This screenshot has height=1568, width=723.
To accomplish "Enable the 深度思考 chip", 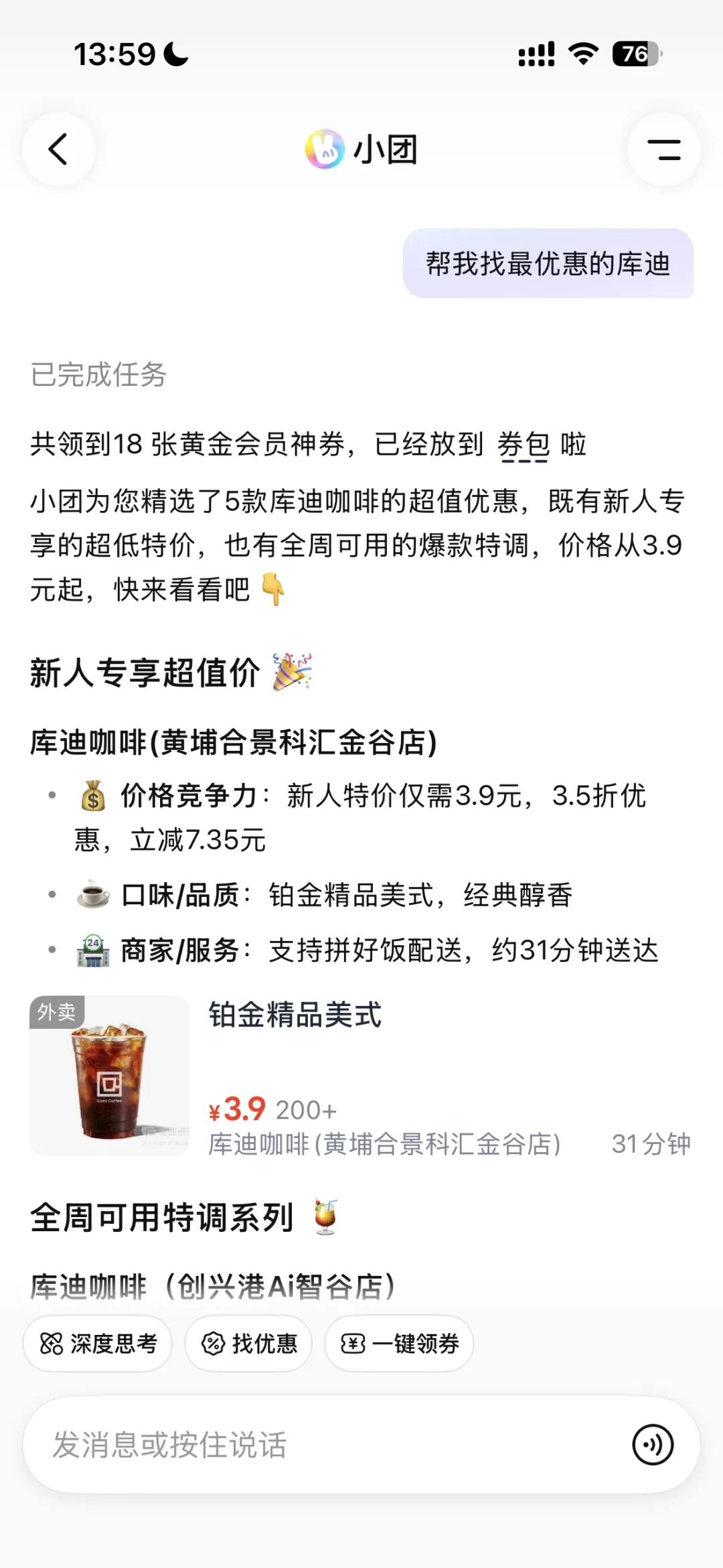I will click(98, 1343).
